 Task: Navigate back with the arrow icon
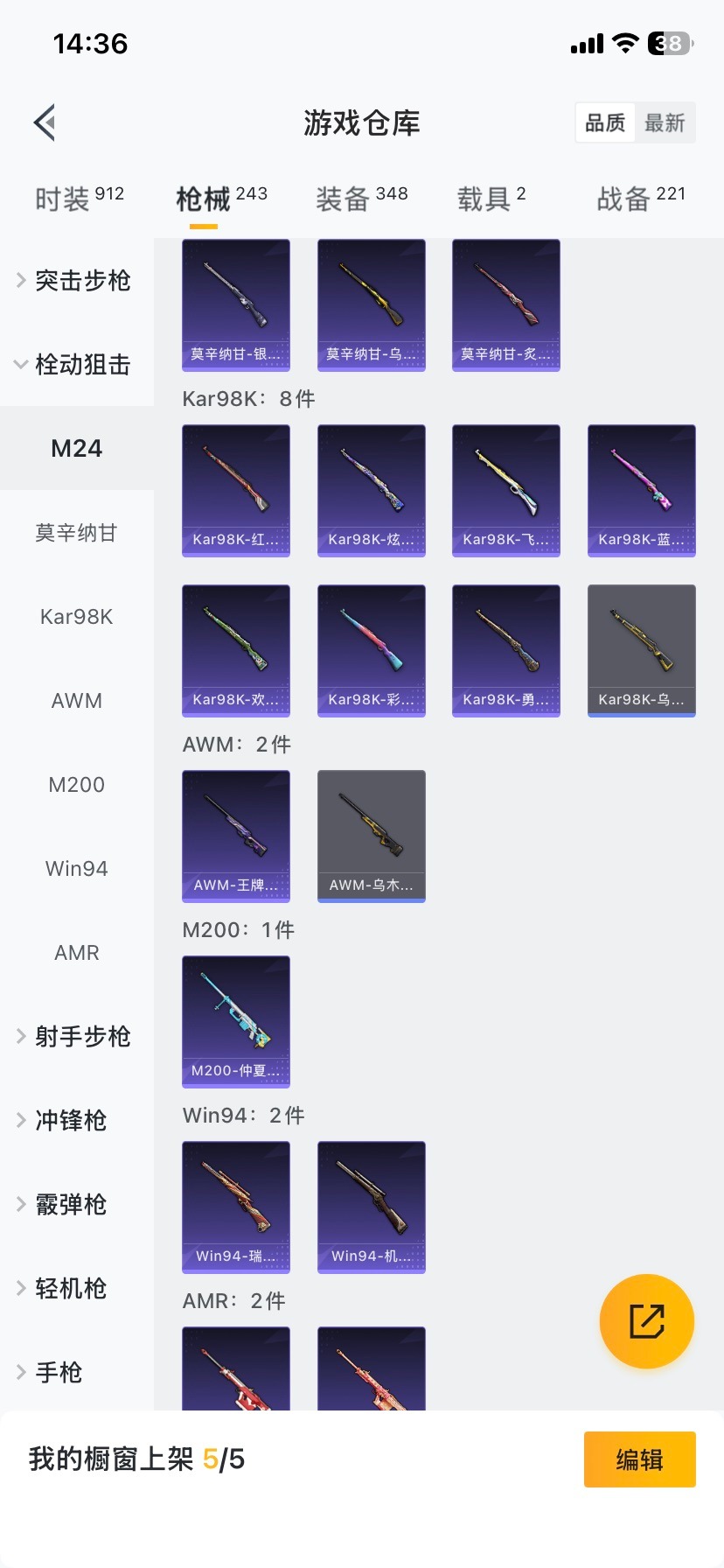44,122
